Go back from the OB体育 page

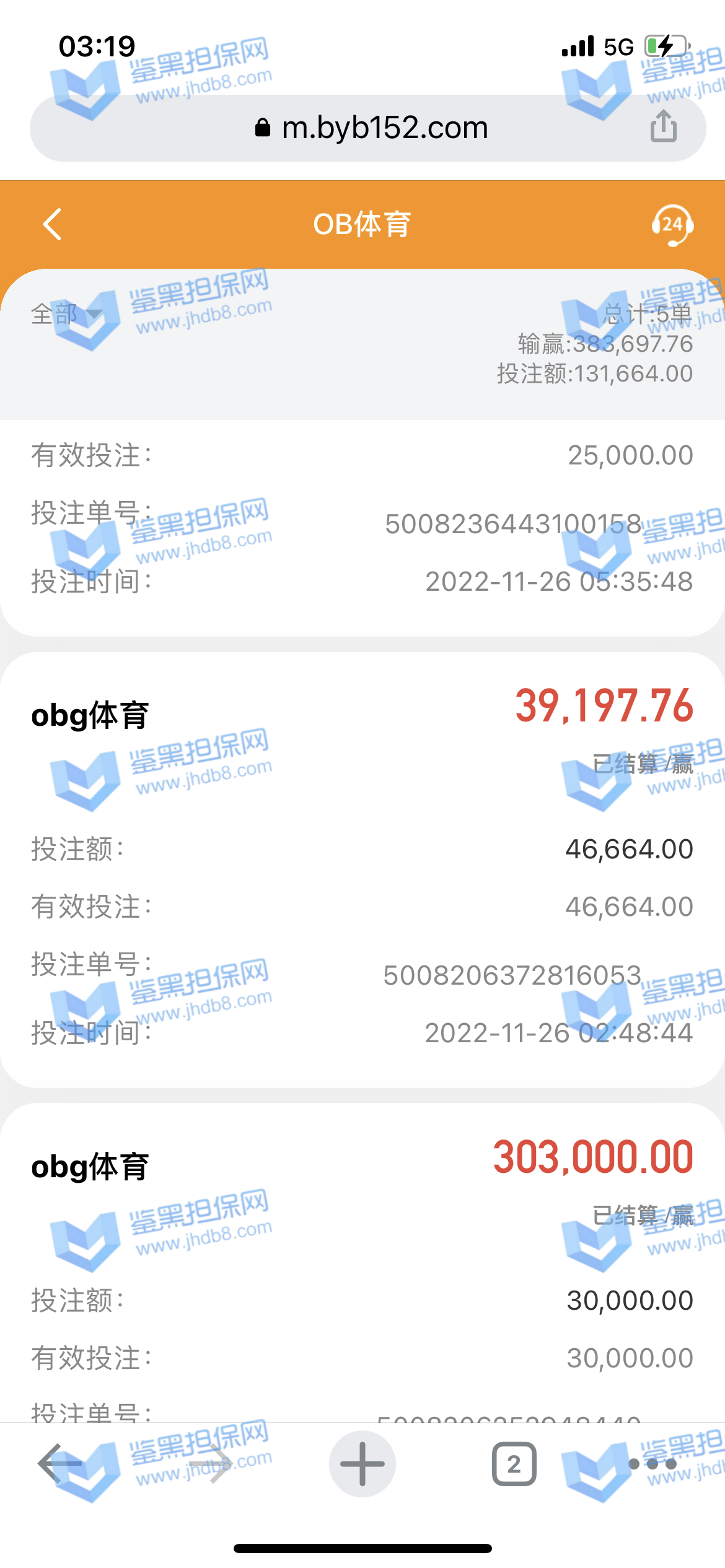click(53, 224)
